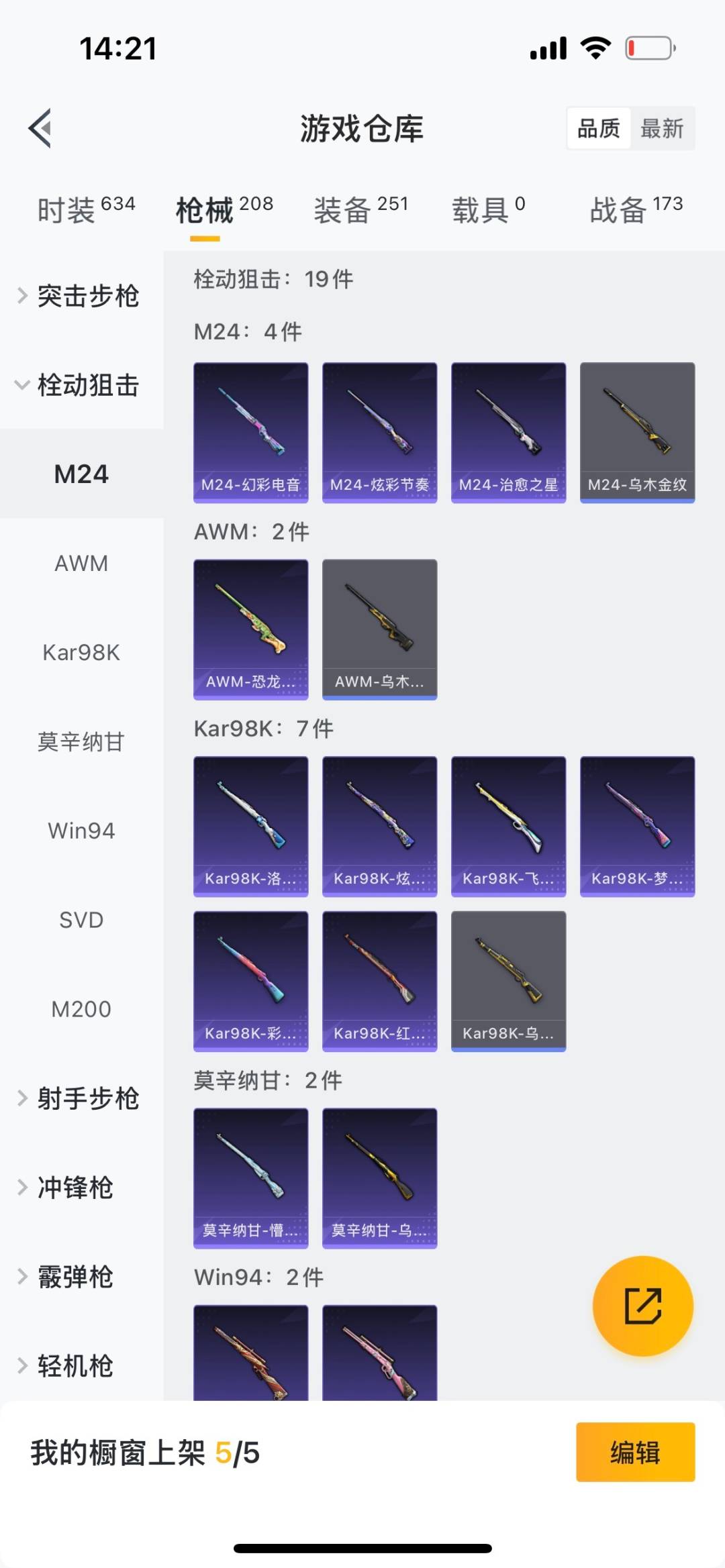The image size is (725, 1568).
Task: Switch to the 时装 tab
Action: pyautogui.click(x=86, y=209)
